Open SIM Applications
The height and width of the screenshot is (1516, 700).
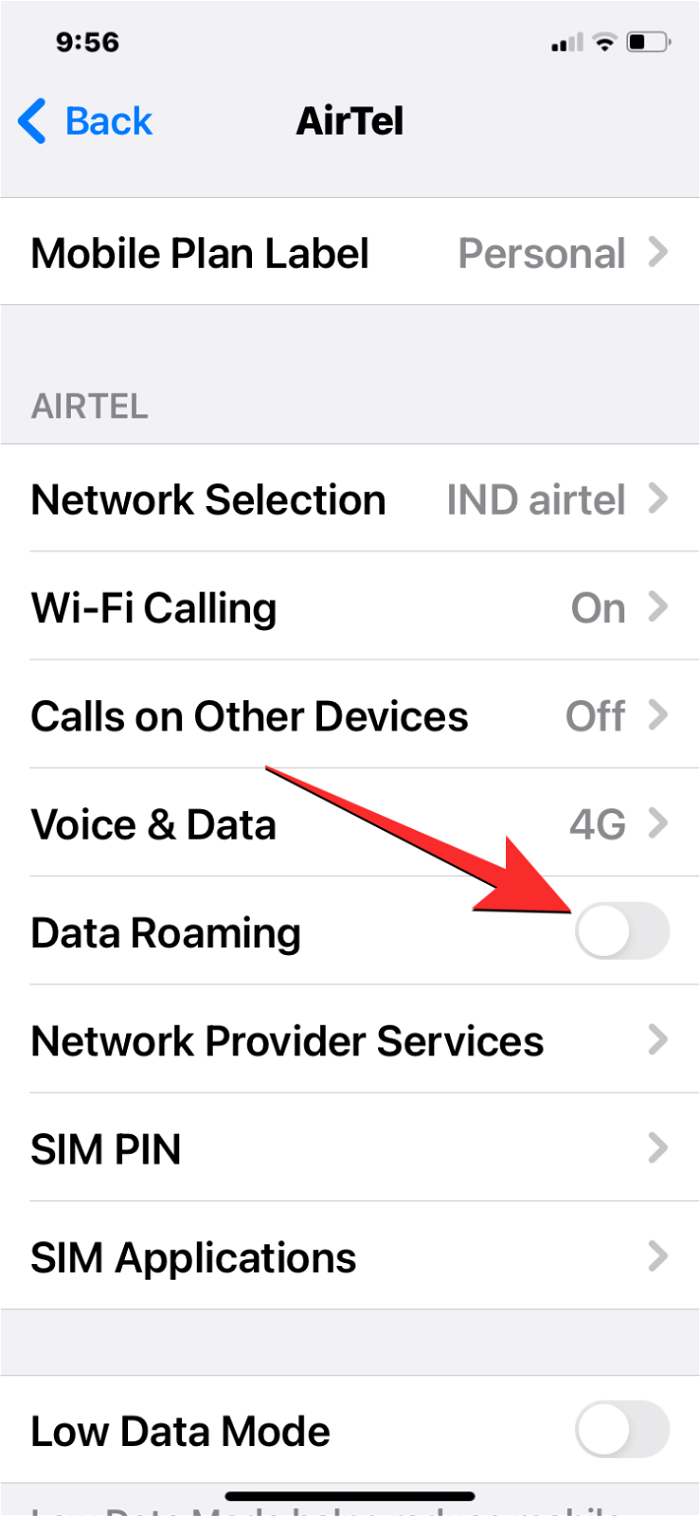tap(350, 1257)
